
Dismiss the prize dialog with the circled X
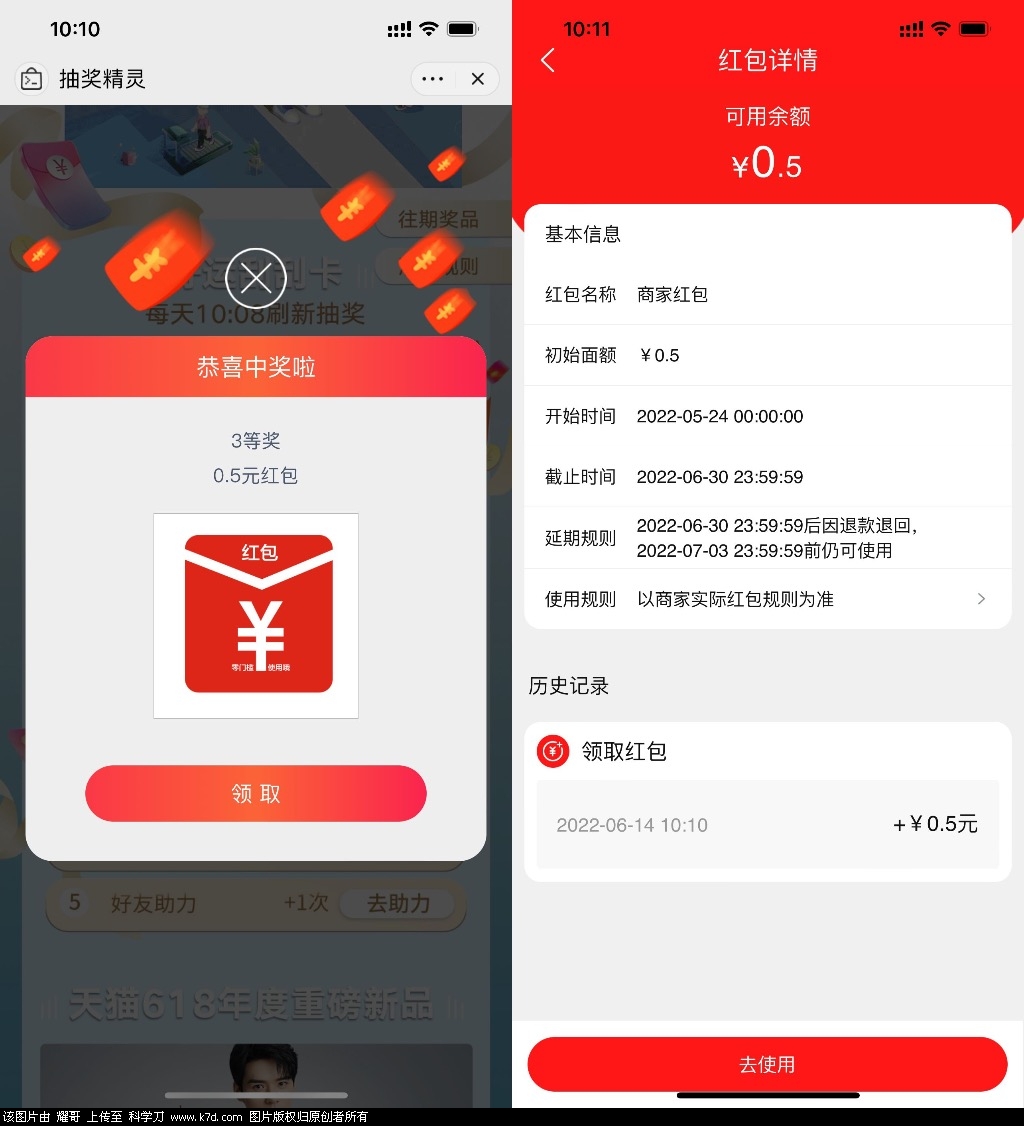tap(256, 278)
